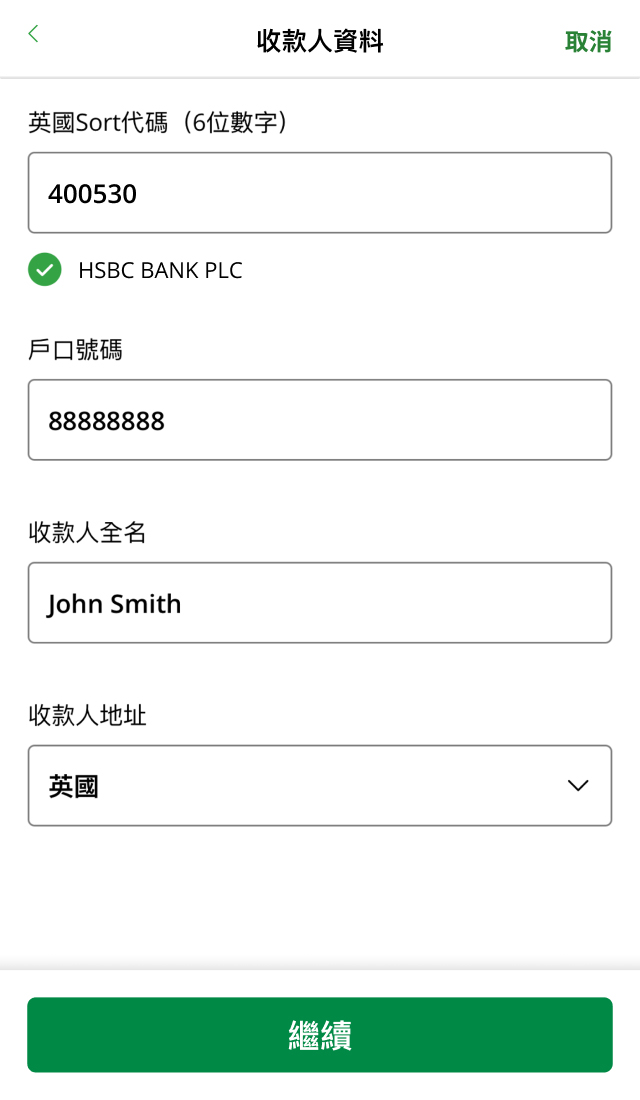Tap the 戶口號碼 account number field
Screen dimensions: 640x1100
320,420
